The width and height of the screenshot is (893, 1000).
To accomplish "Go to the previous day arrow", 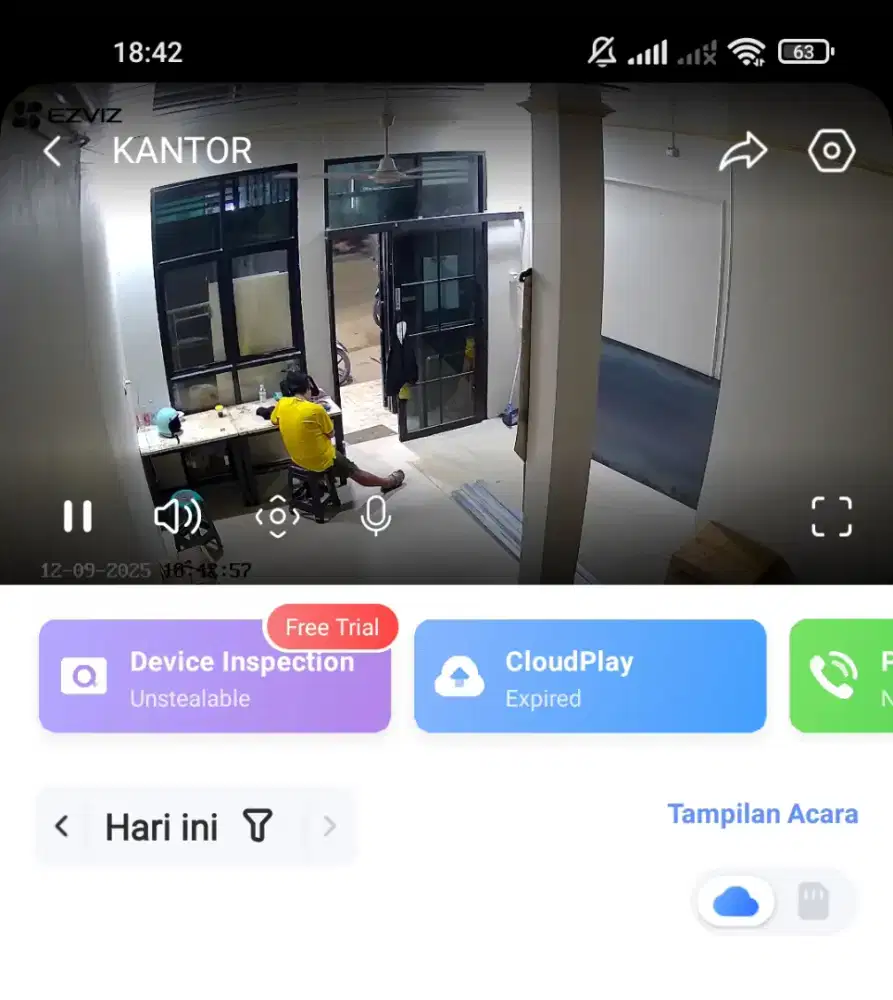I will [x=62, y=827].
